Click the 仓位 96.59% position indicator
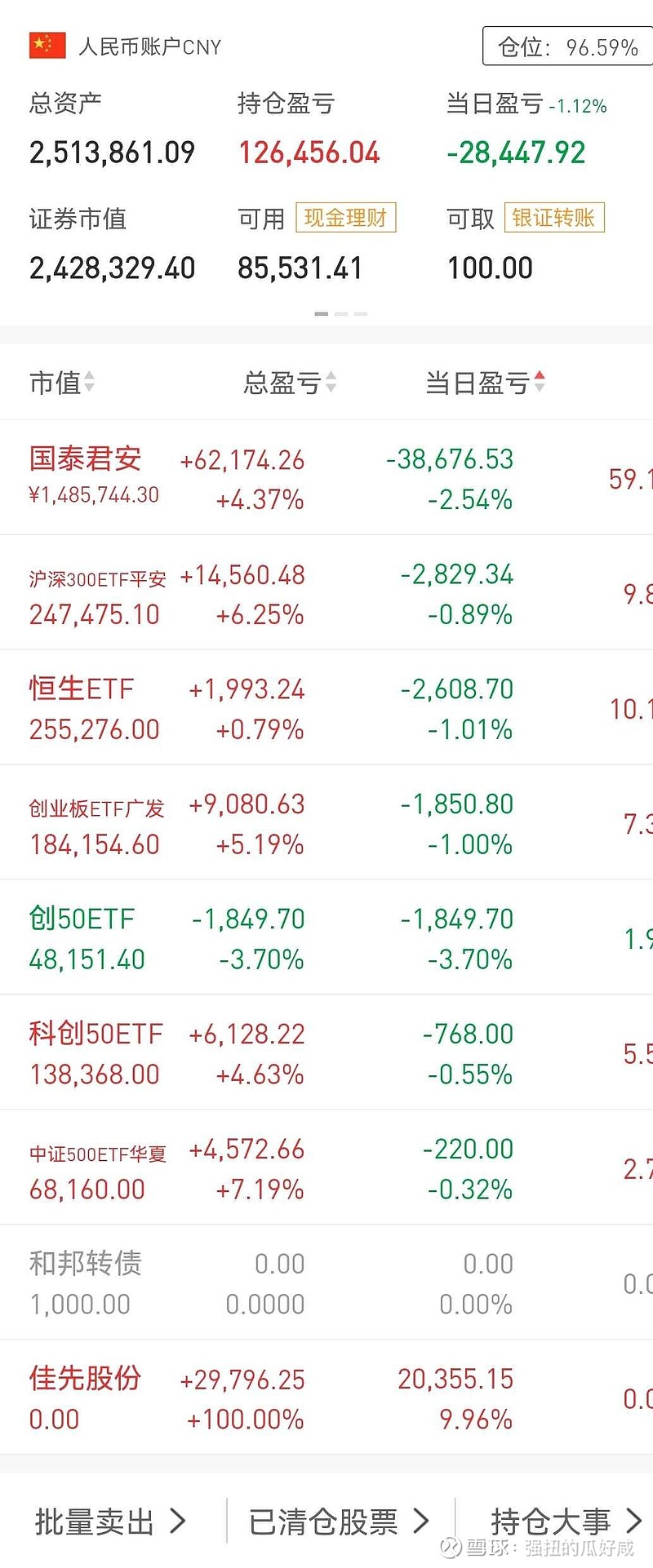This screenshot has height=1568, width=653. 565,47
